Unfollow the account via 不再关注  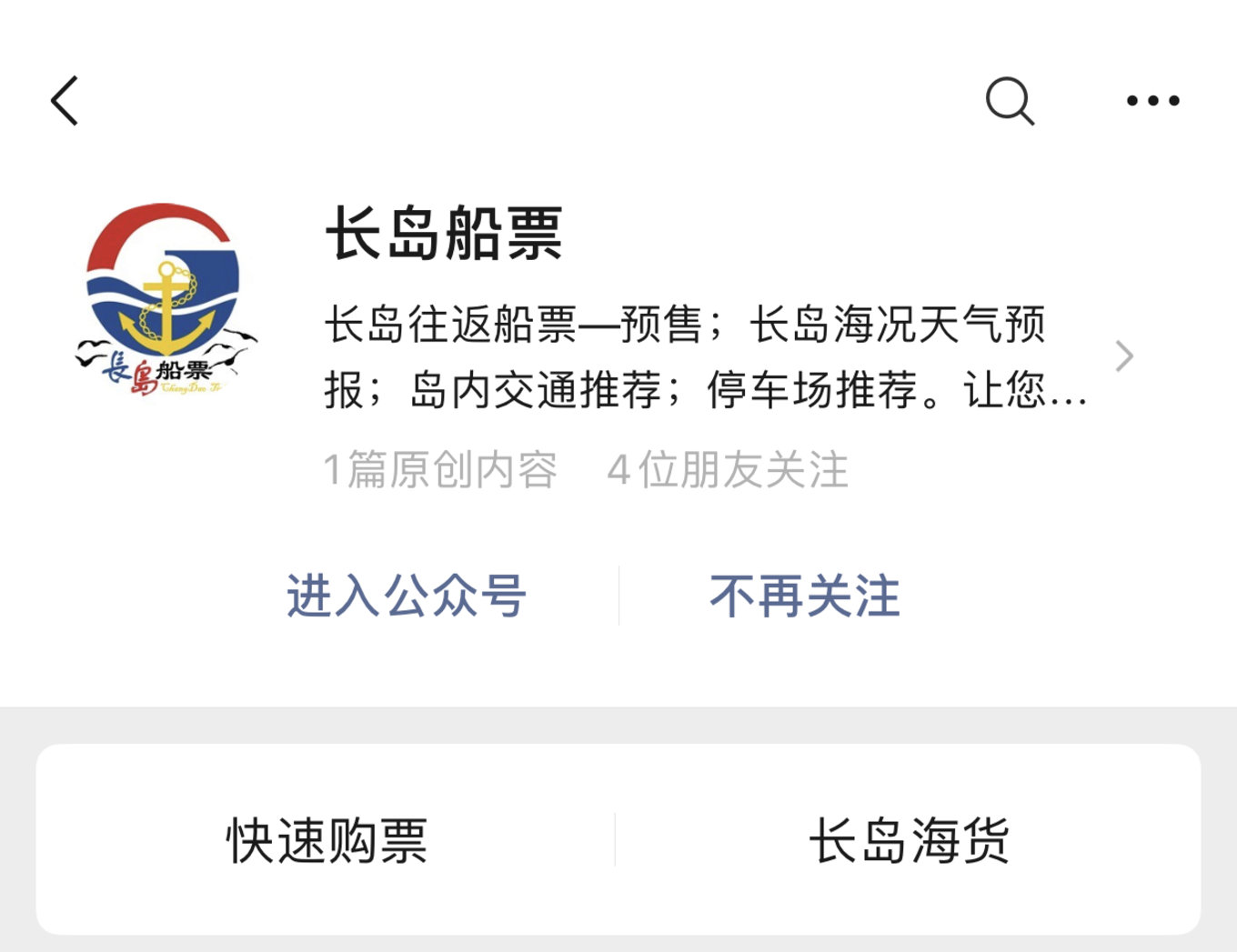tap(805, 596)
